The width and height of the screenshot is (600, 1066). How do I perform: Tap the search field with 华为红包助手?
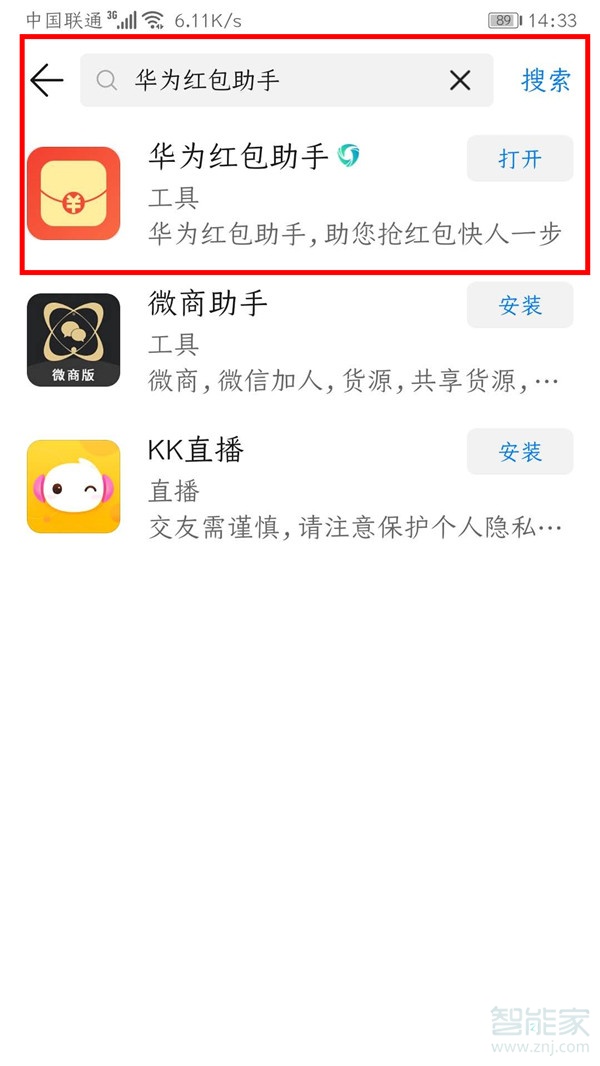point(270,81)
